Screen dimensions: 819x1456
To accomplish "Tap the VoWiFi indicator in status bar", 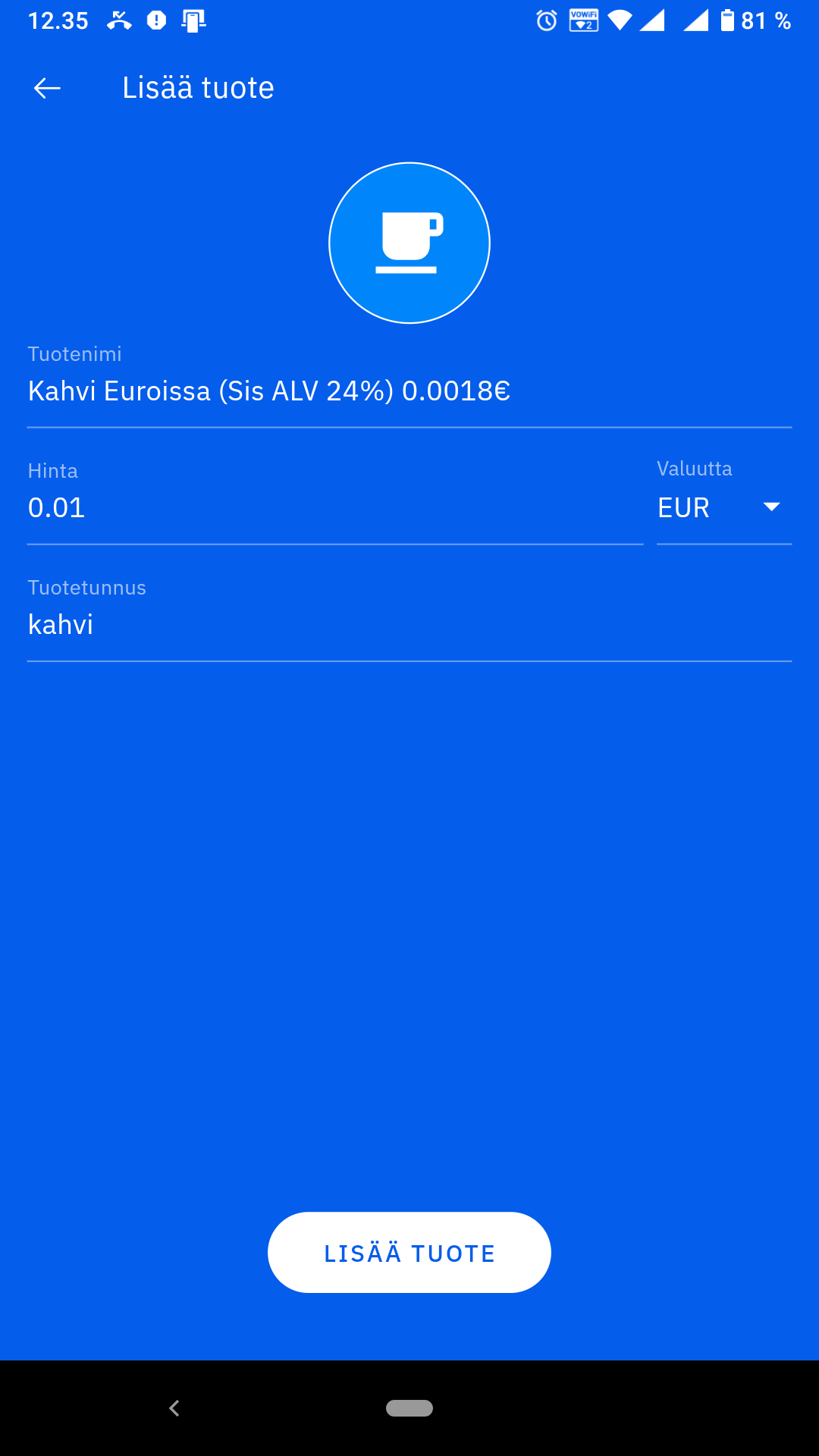I will point(582,20).
